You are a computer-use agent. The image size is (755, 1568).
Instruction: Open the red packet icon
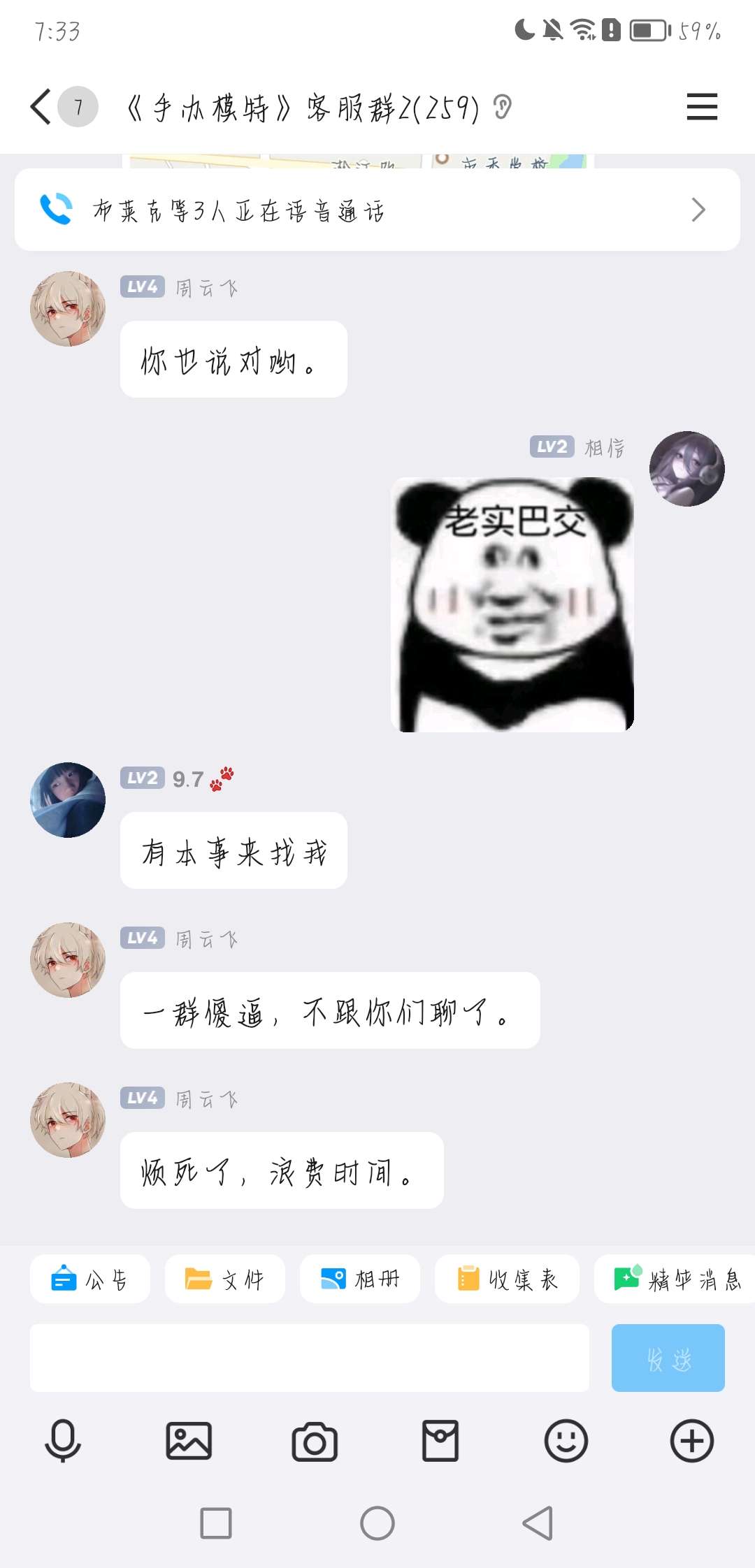440,1441
